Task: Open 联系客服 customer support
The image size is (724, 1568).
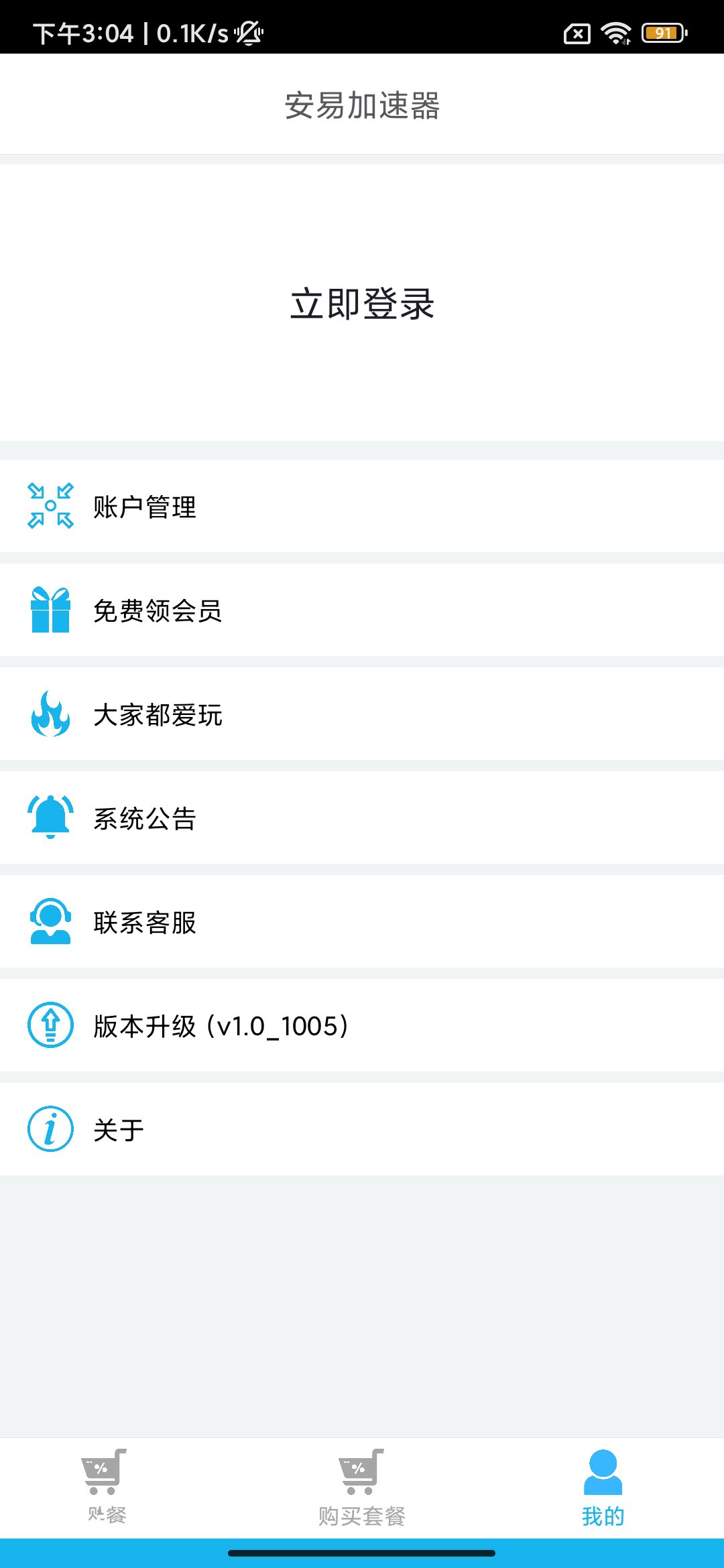Action: click(x=362, y=921)
